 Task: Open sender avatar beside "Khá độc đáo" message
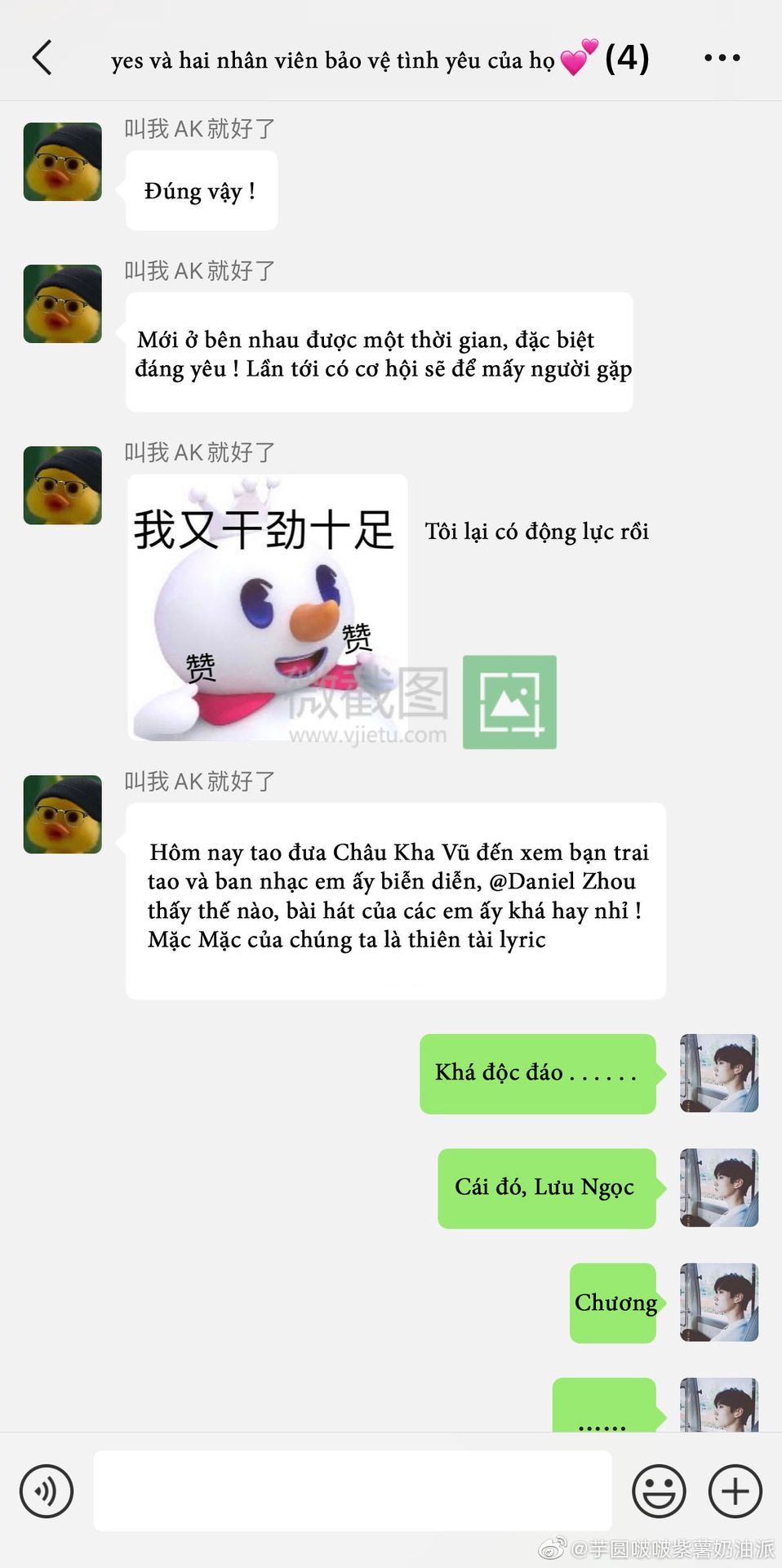click(719, 1073)
